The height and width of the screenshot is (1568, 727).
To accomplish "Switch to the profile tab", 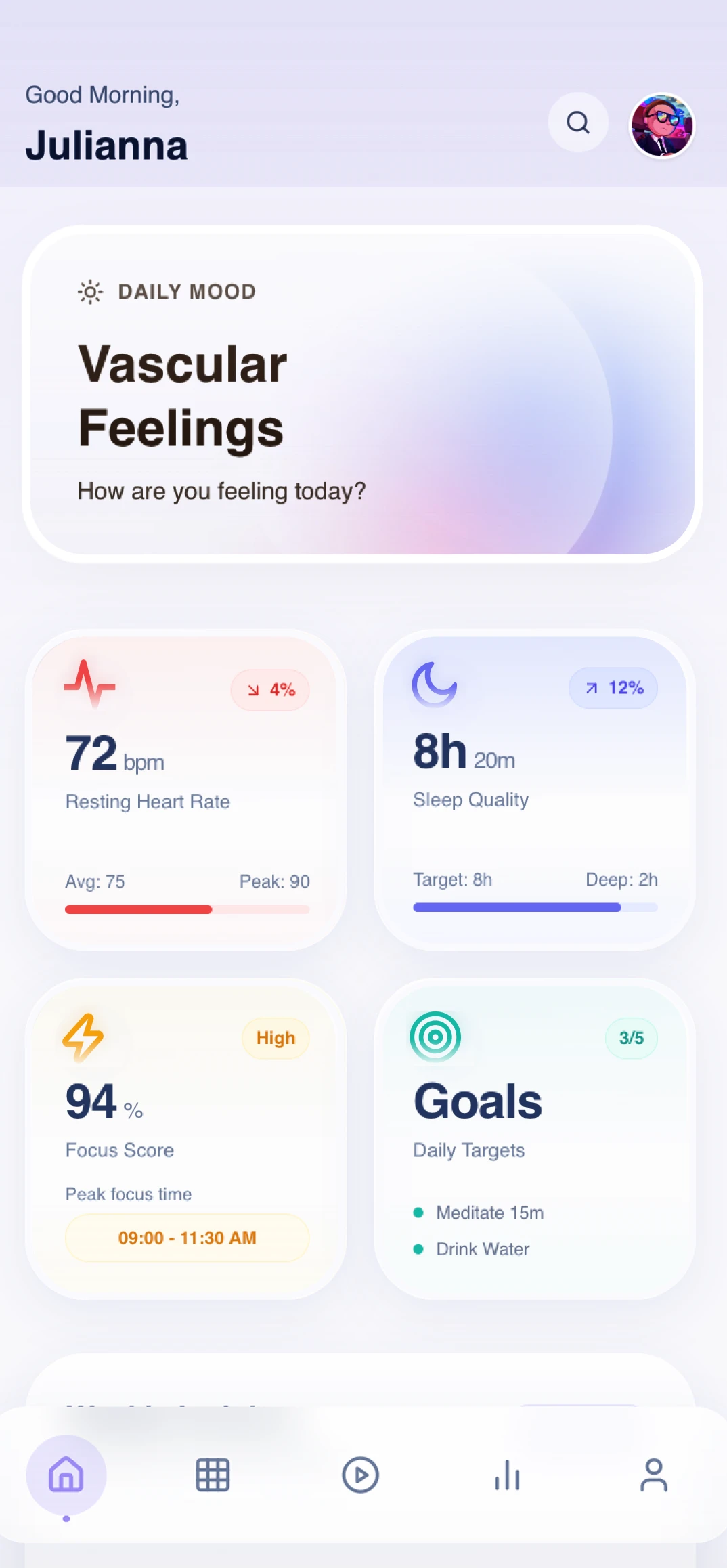I will (x=653, y=1475).
